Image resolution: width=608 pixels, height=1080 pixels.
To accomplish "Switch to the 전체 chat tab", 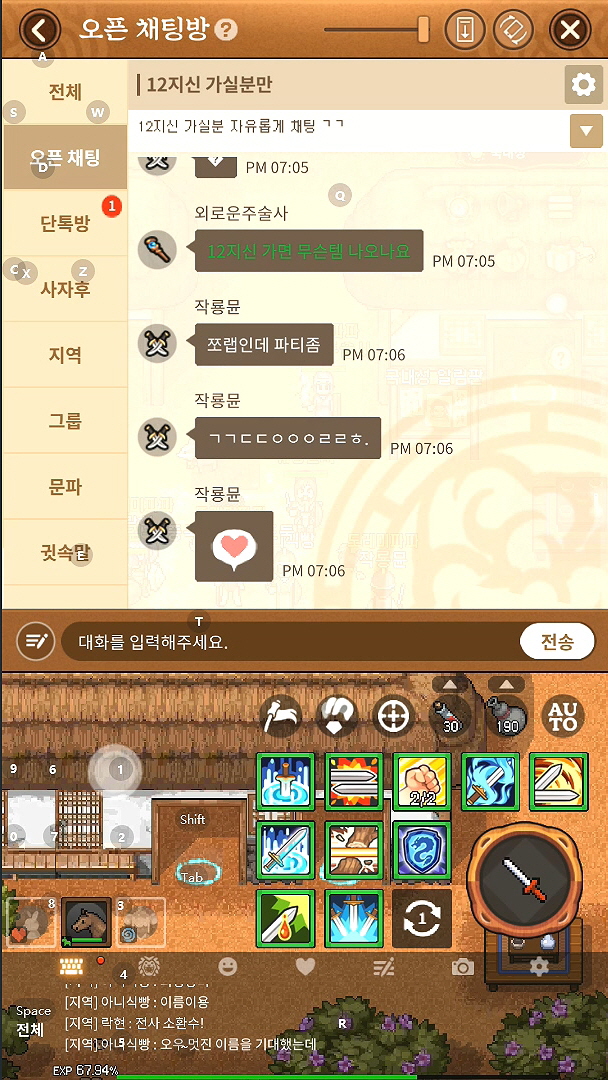I will 65,92.
